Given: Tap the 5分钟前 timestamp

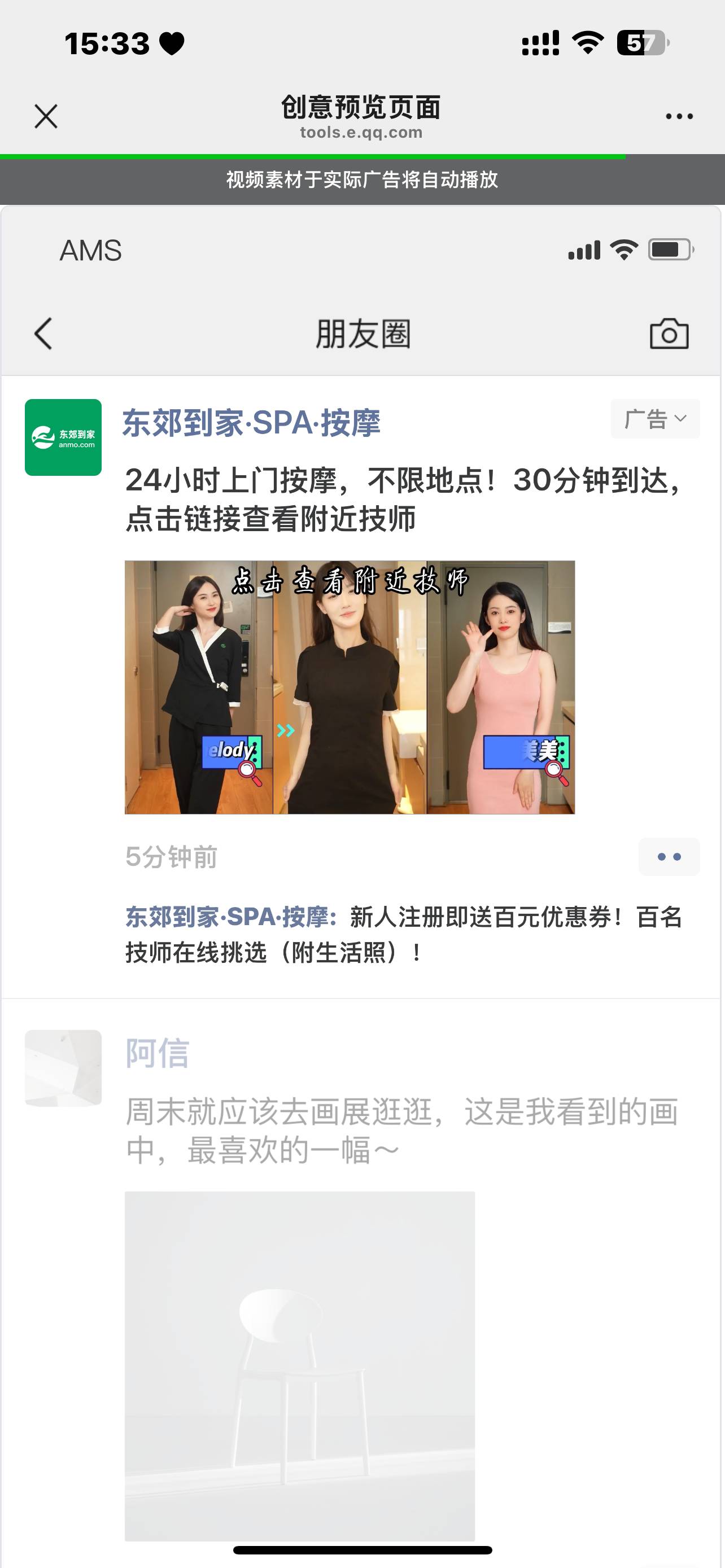Looking at the screenshot, I should coord(171,856).
